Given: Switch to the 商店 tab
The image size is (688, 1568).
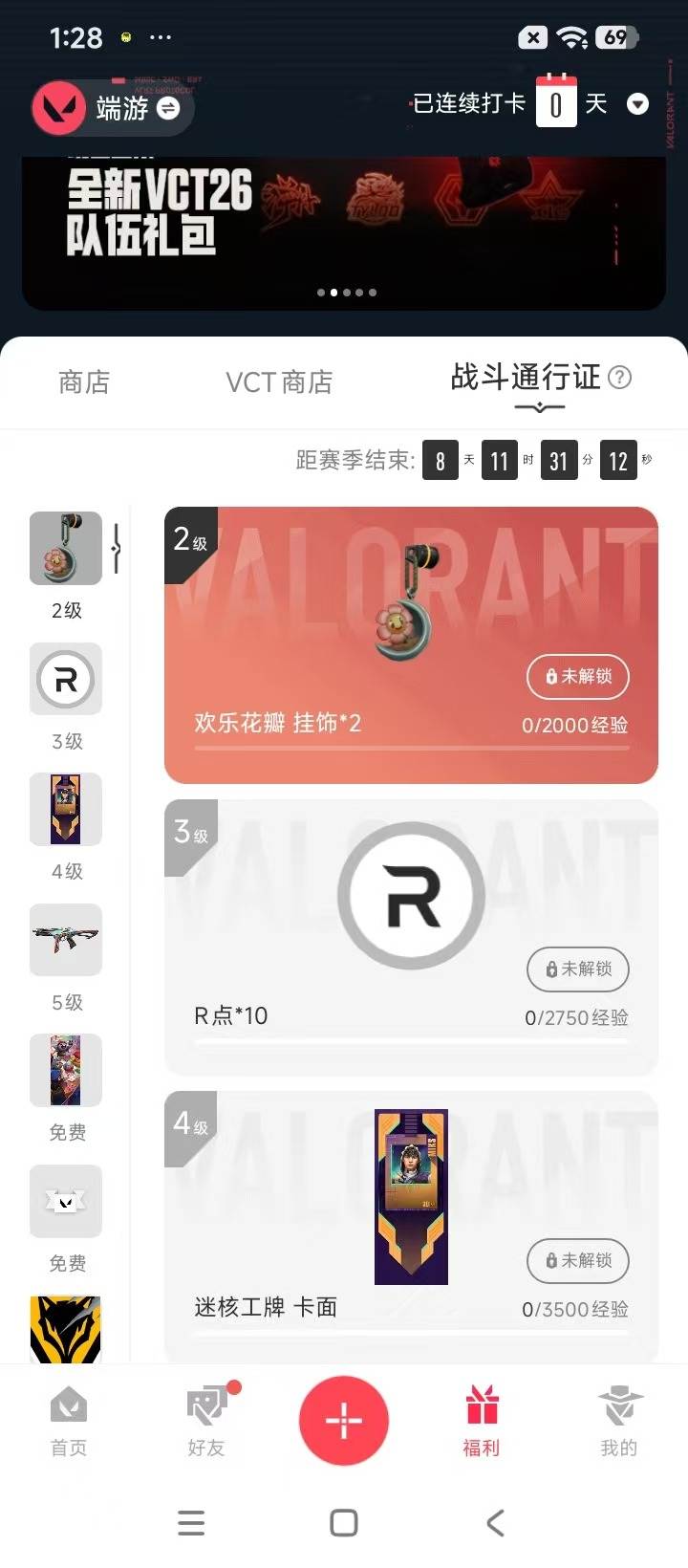Looking at the screenshot, I should (85, 381).
